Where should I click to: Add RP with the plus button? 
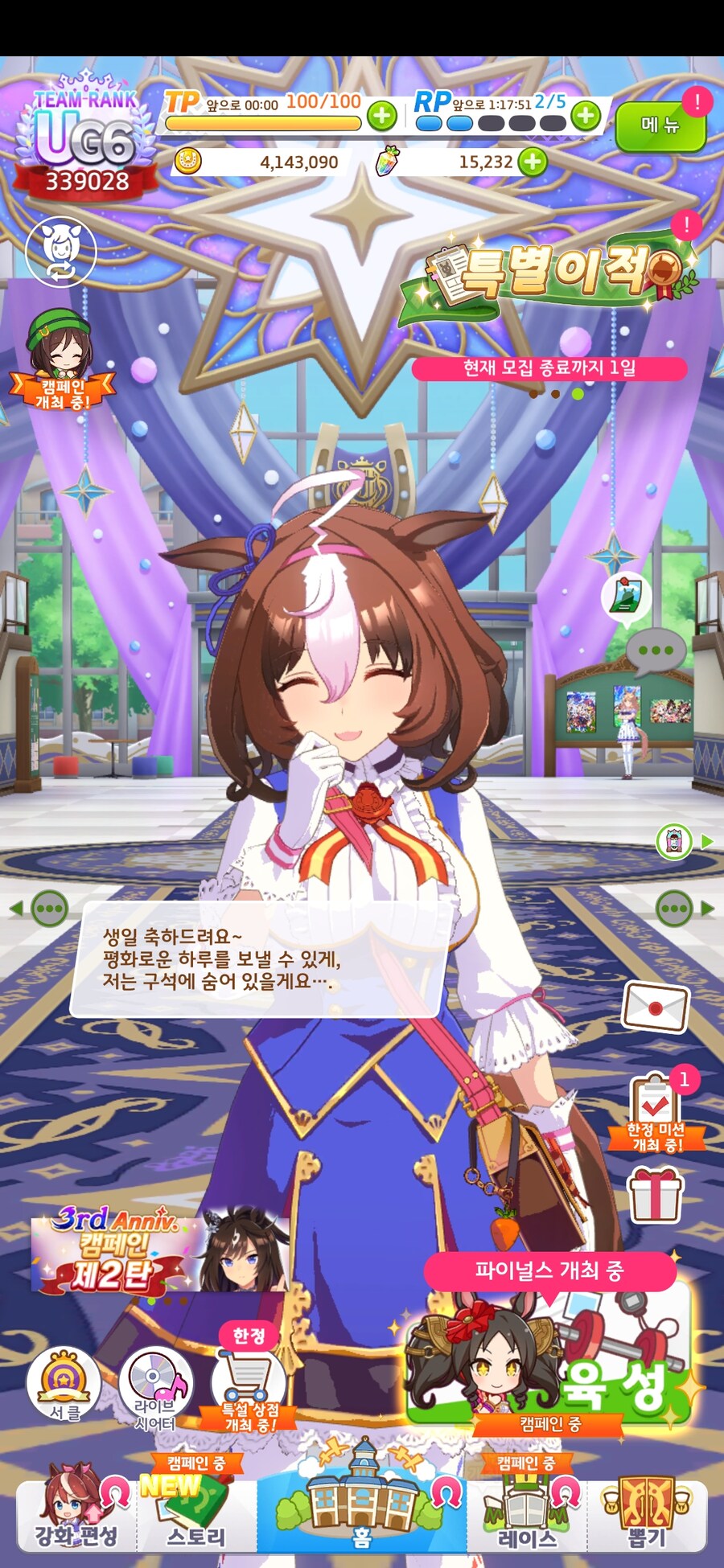[x=586, y=116]
